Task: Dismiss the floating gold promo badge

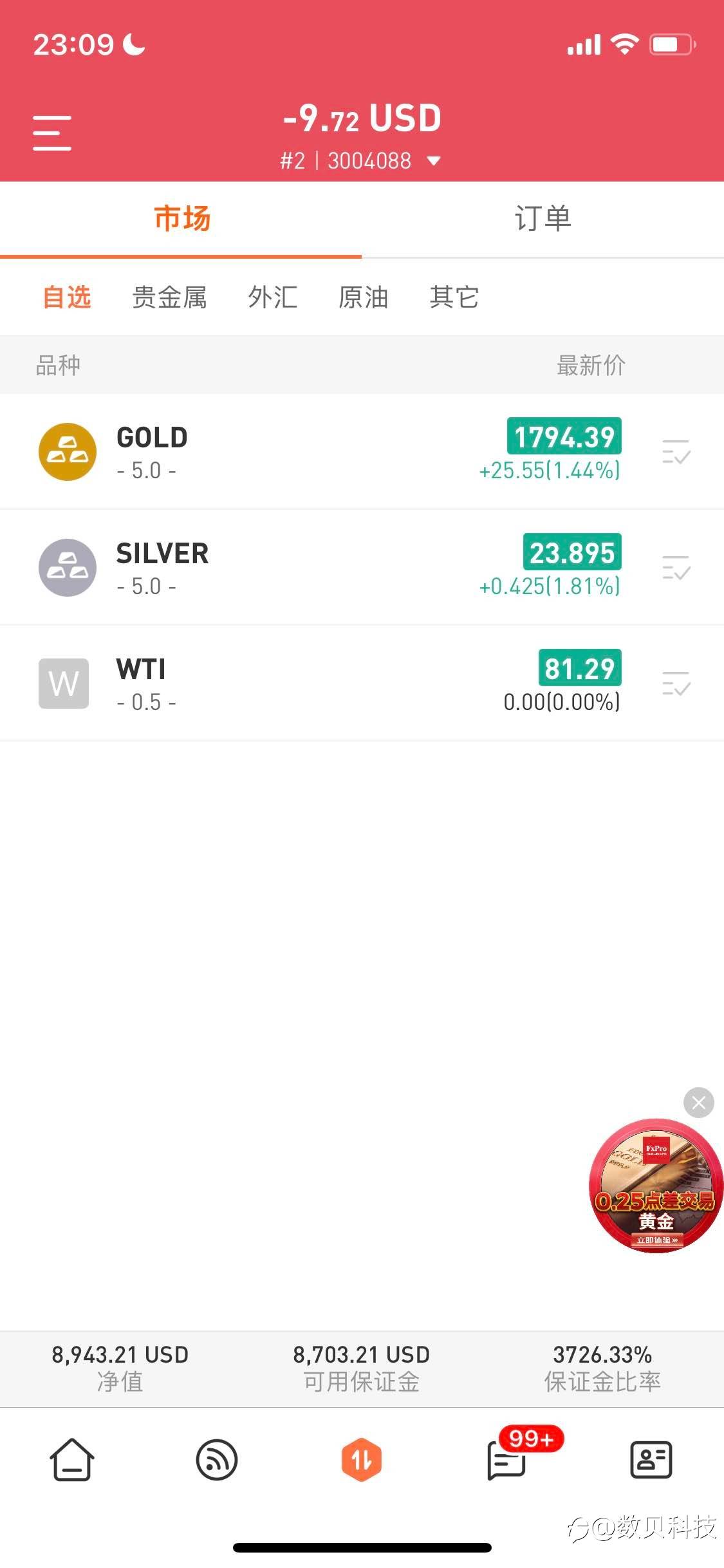Action: click(699, 1103)
